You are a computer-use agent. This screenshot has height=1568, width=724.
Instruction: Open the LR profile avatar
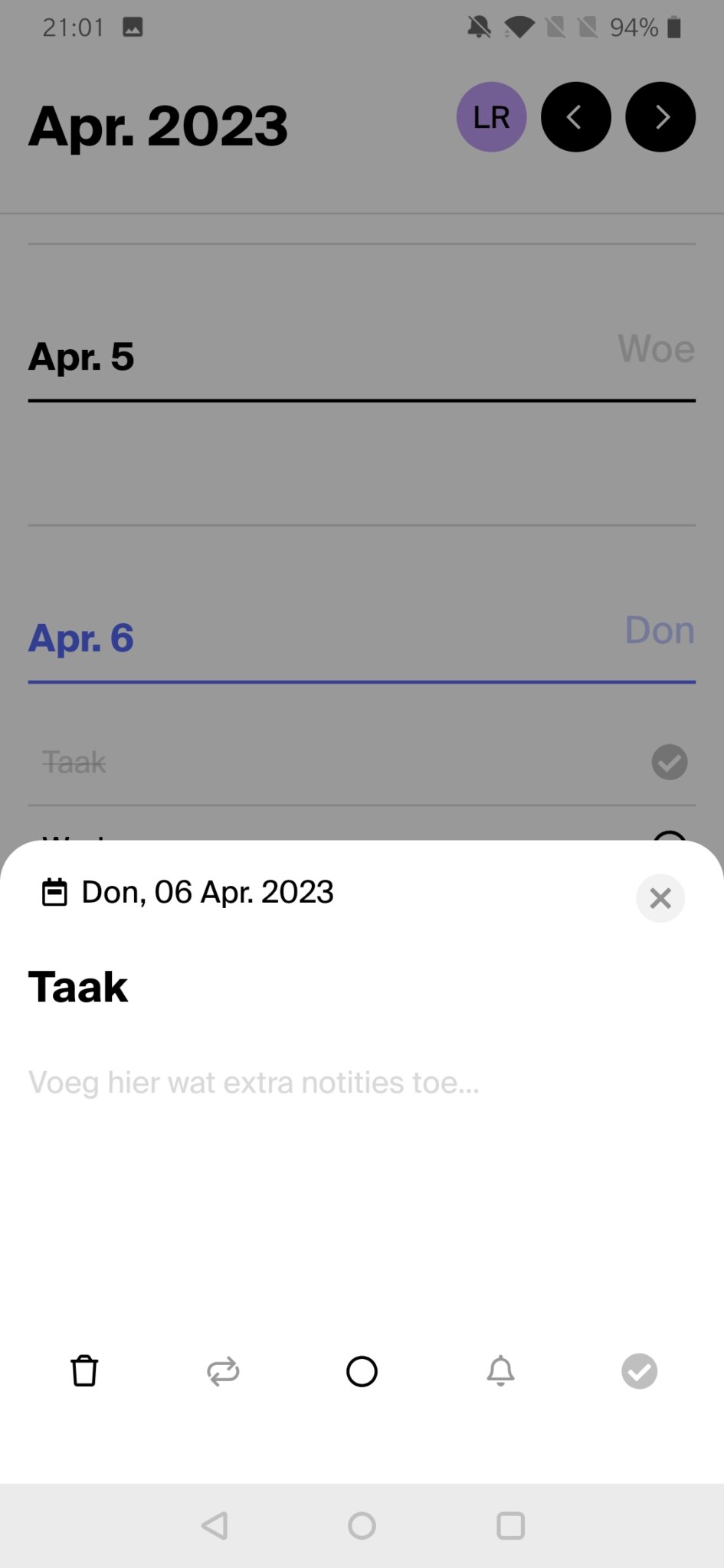click(491, 117)
